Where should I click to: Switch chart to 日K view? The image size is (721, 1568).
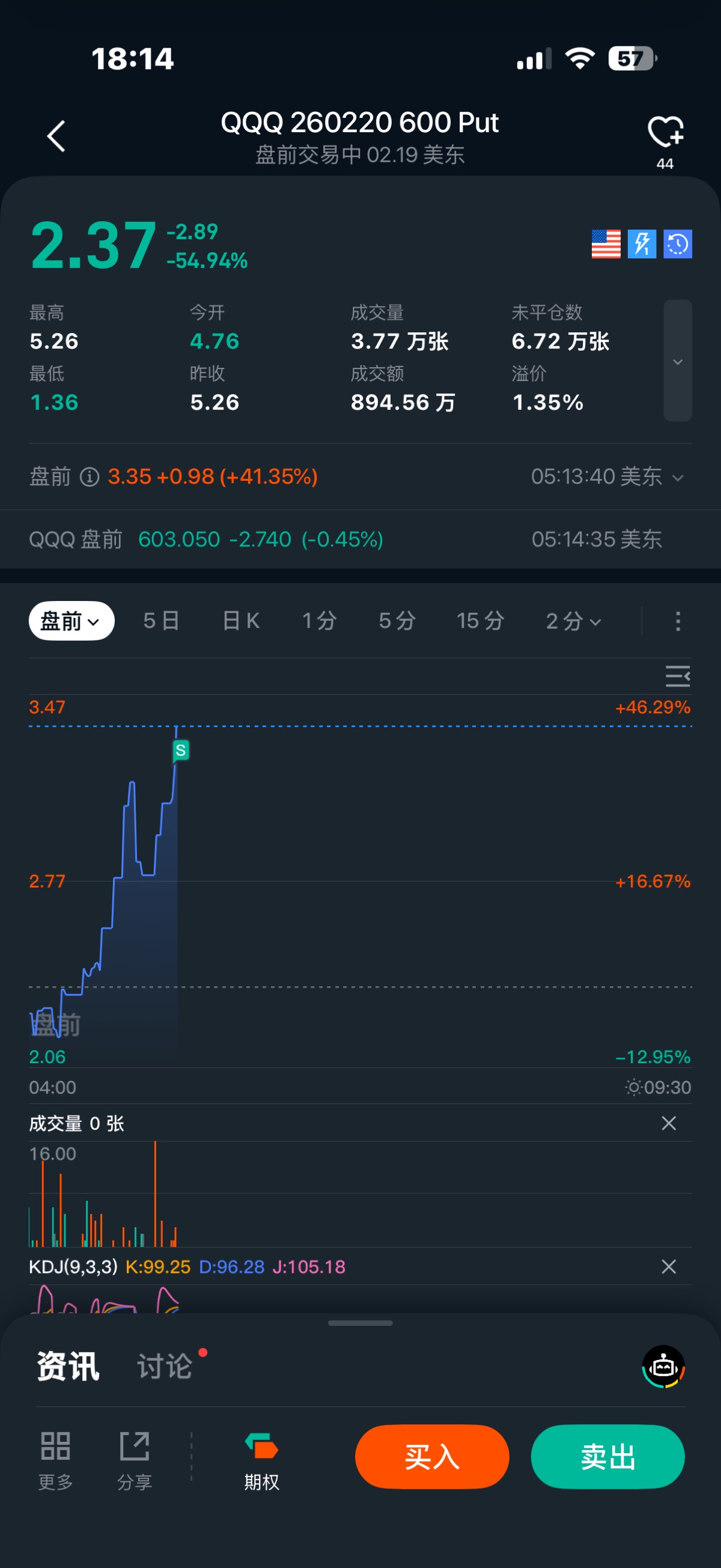(241, 621)
